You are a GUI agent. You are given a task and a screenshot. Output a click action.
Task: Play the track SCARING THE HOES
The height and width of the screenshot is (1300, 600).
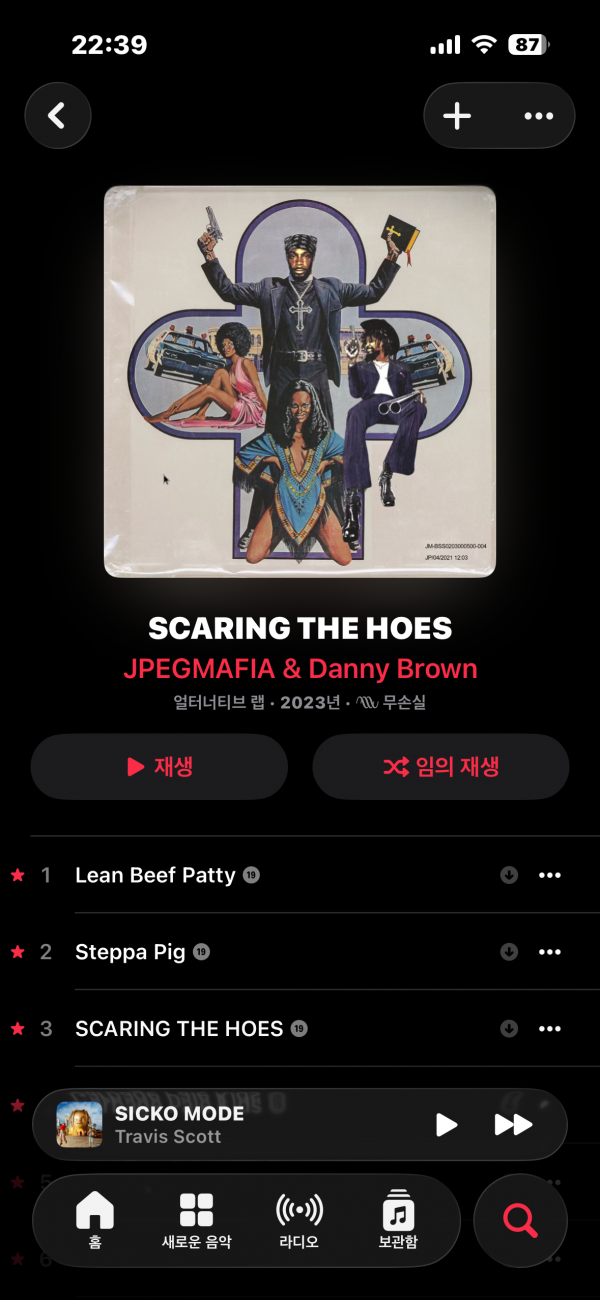coord(179,1028)
